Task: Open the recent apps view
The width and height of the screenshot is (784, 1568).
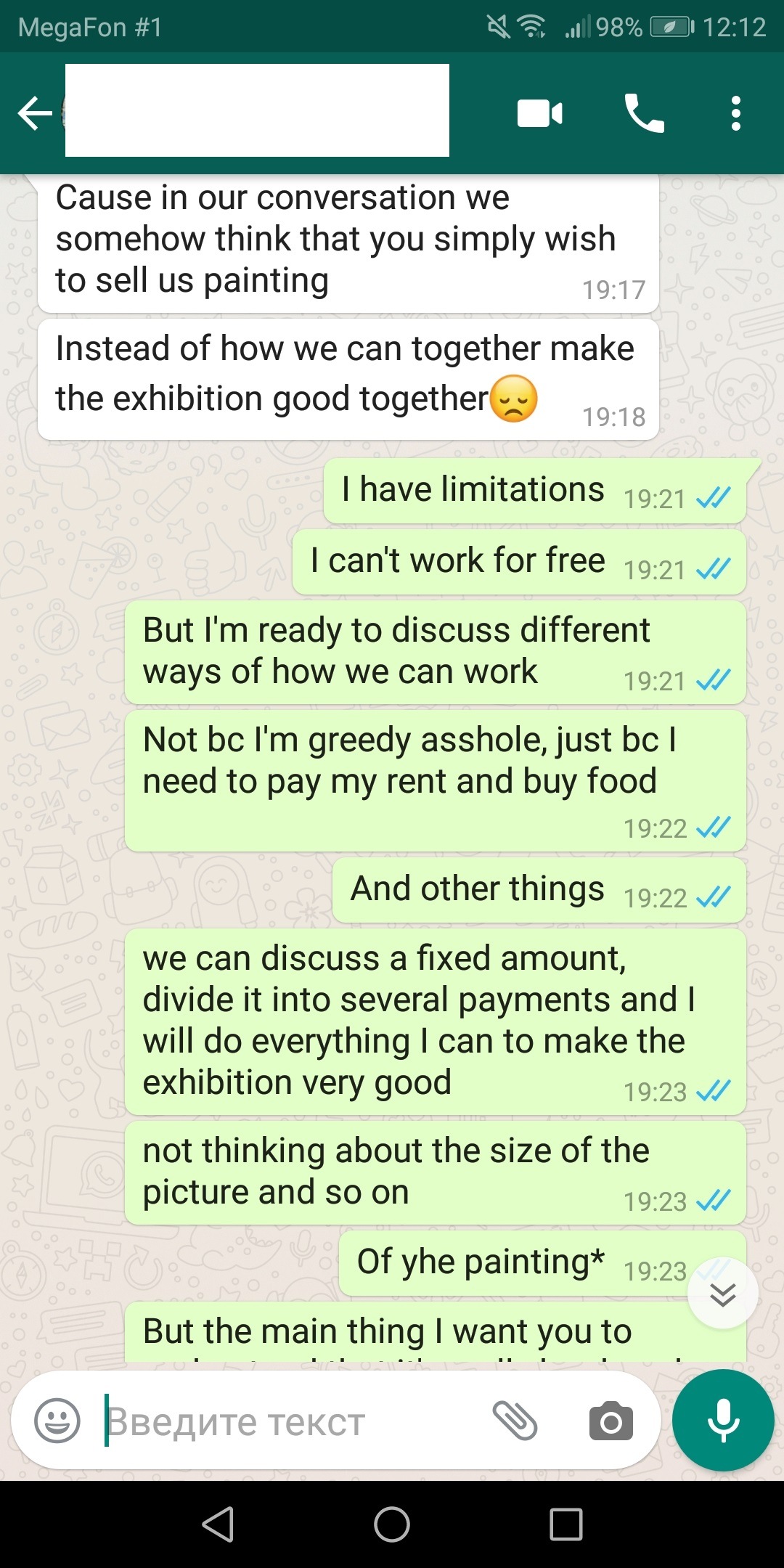Action: [x=566, y=1524]
